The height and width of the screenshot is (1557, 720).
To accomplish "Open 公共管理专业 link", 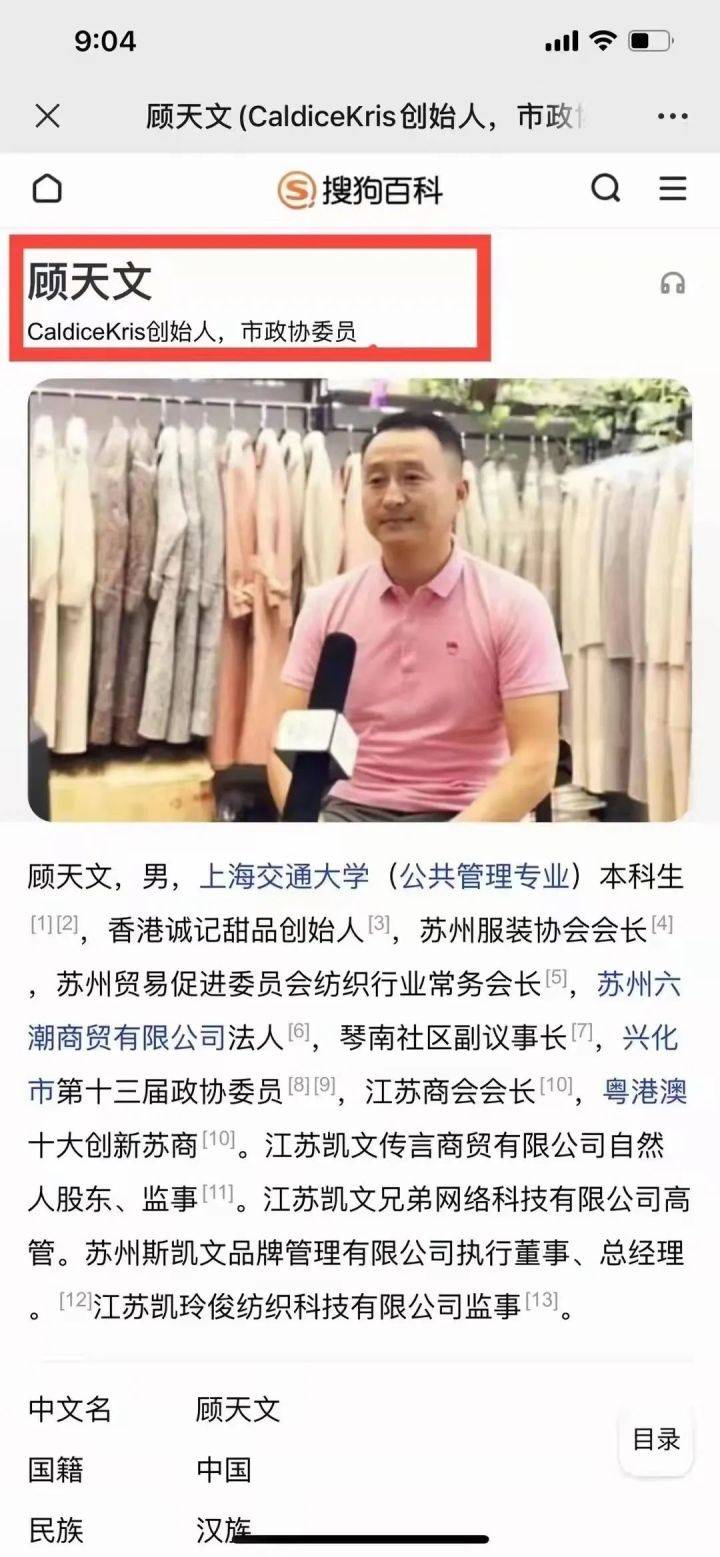I will click(x=484, y=877).
